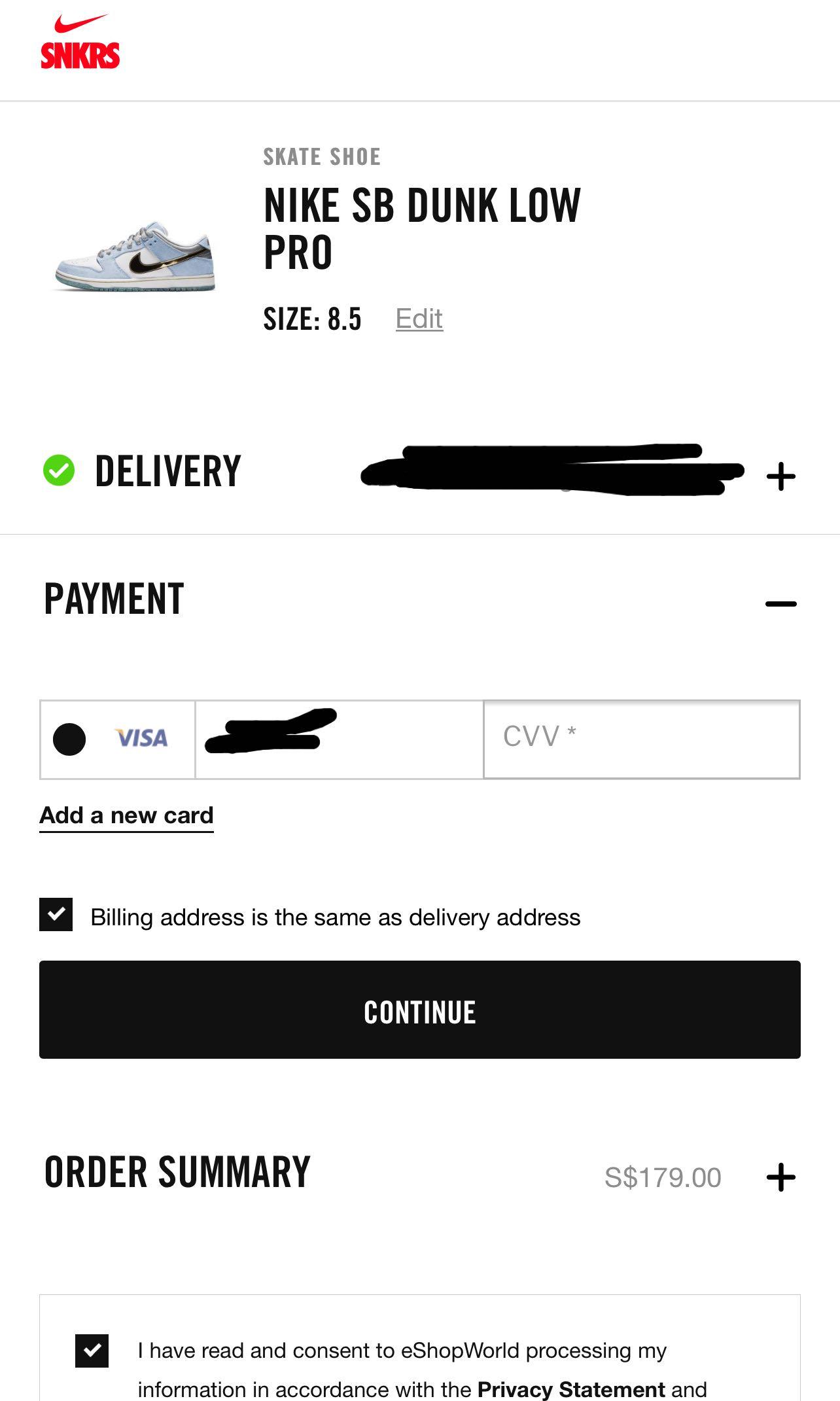Open the Privacy Statement link

(572, 1389)
